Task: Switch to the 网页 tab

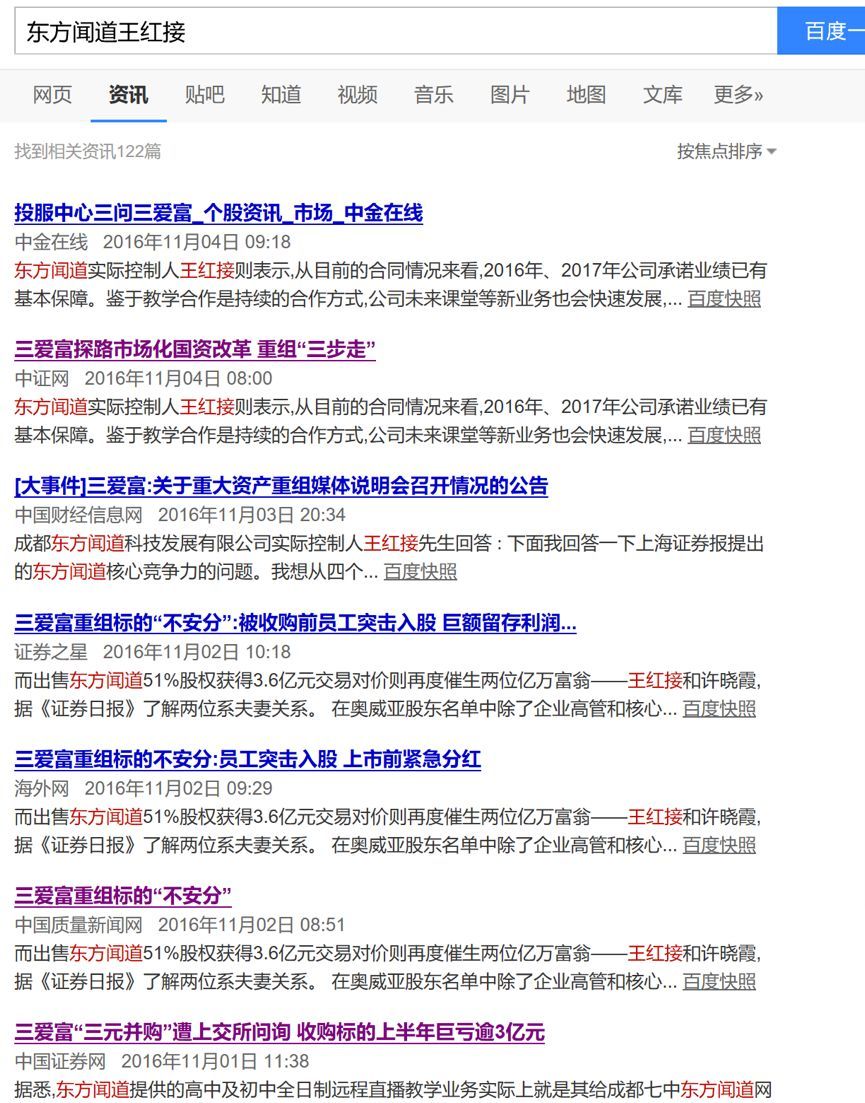Action: click(53, 95)
